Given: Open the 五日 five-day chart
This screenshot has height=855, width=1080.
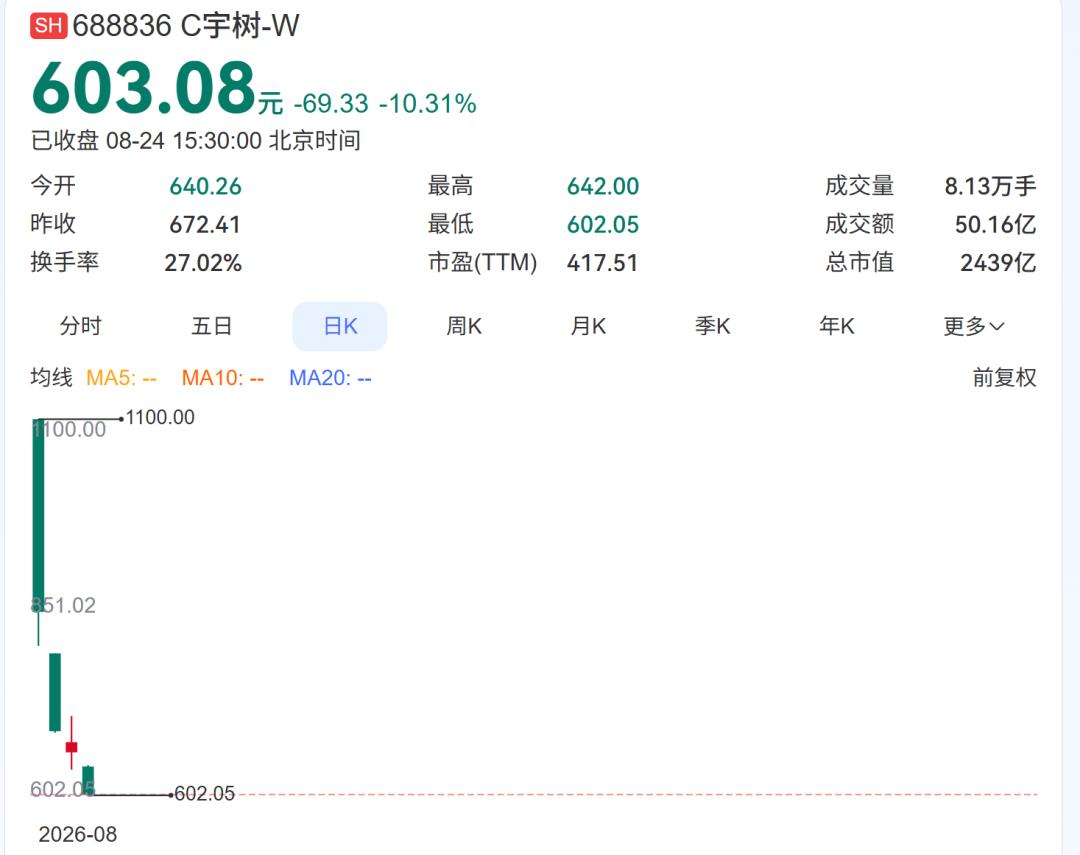Looking at the screenshot, I should [x=211, y=326].
